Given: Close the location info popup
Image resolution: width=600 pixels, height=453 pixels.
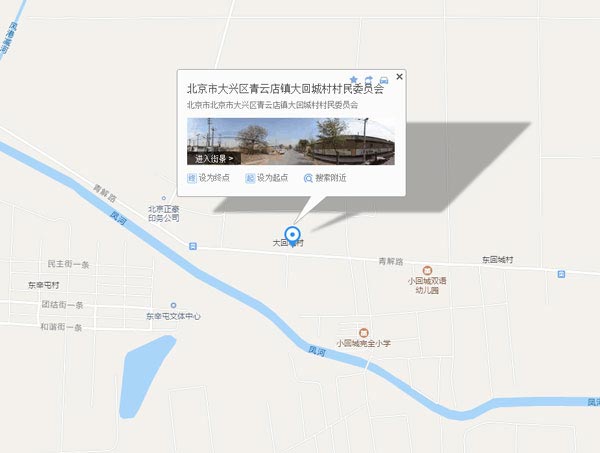Looking at the screenshot, I should pos(399,76).
